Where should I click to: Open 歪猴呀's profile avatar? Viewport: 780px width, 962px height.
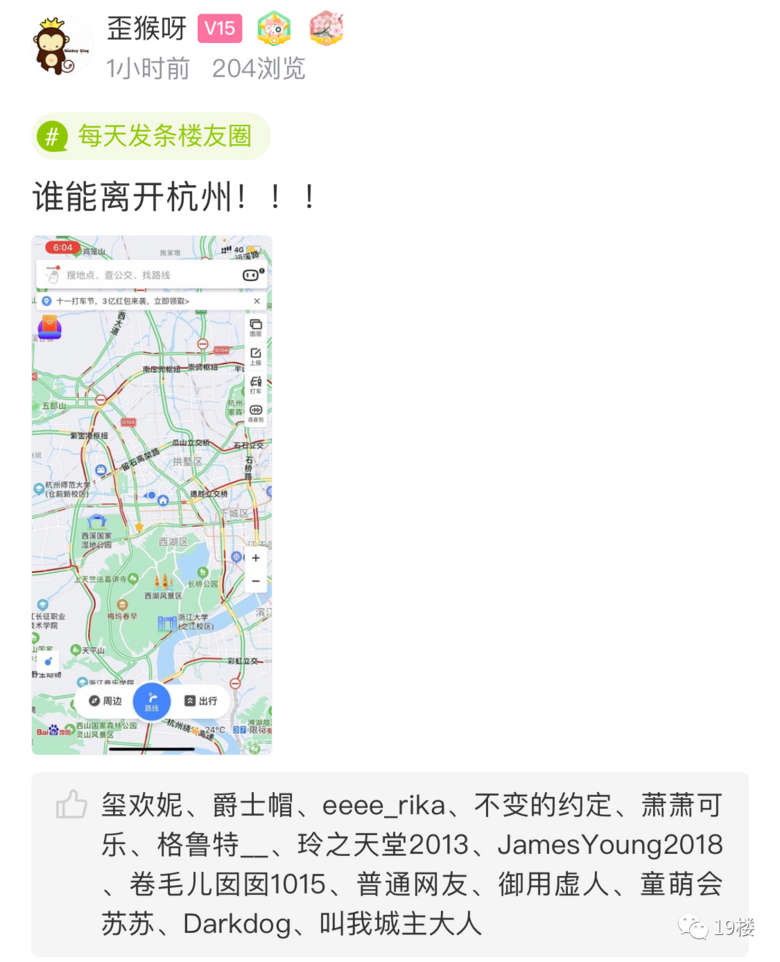[x=58, y=46]
